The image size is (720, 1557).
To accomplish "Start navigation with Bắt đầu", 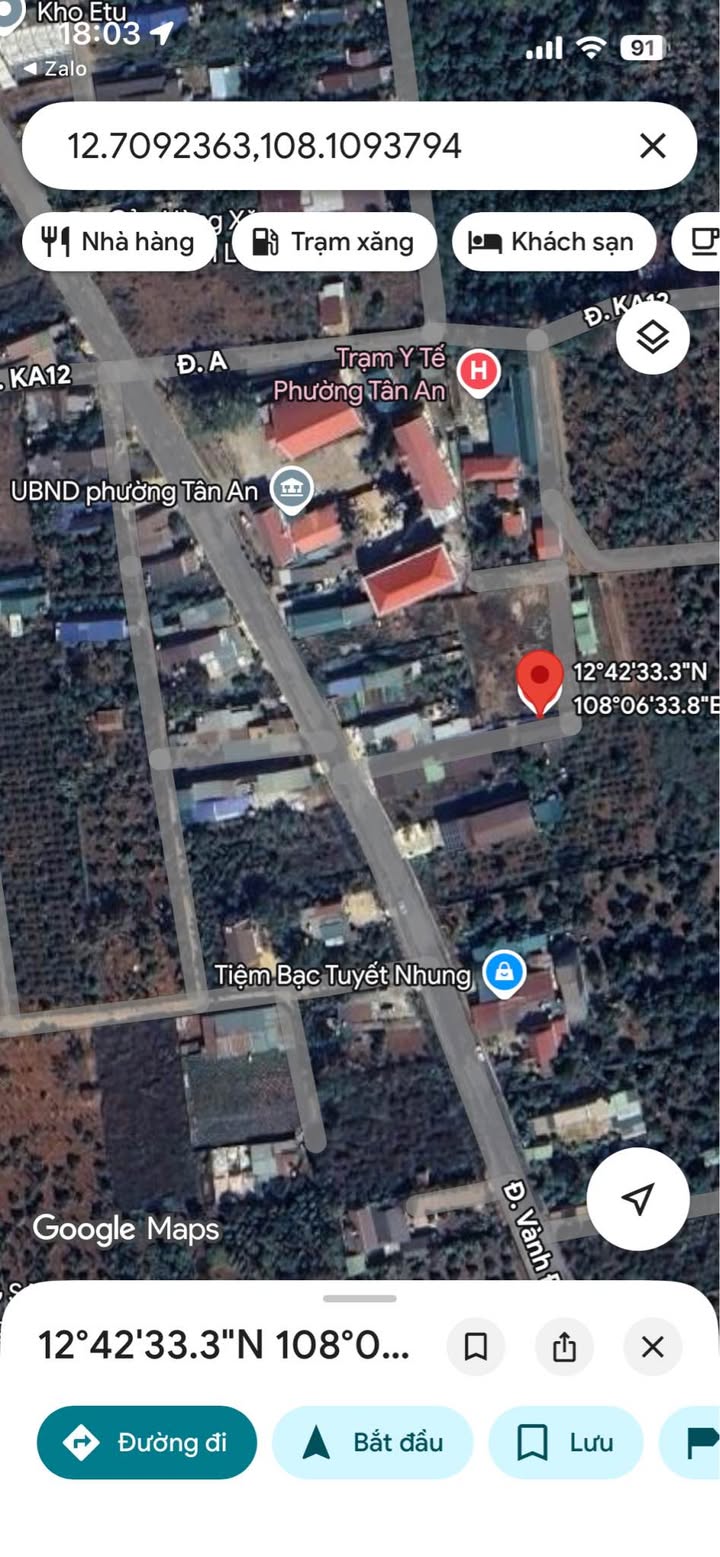I will (x=372, y=1442).
